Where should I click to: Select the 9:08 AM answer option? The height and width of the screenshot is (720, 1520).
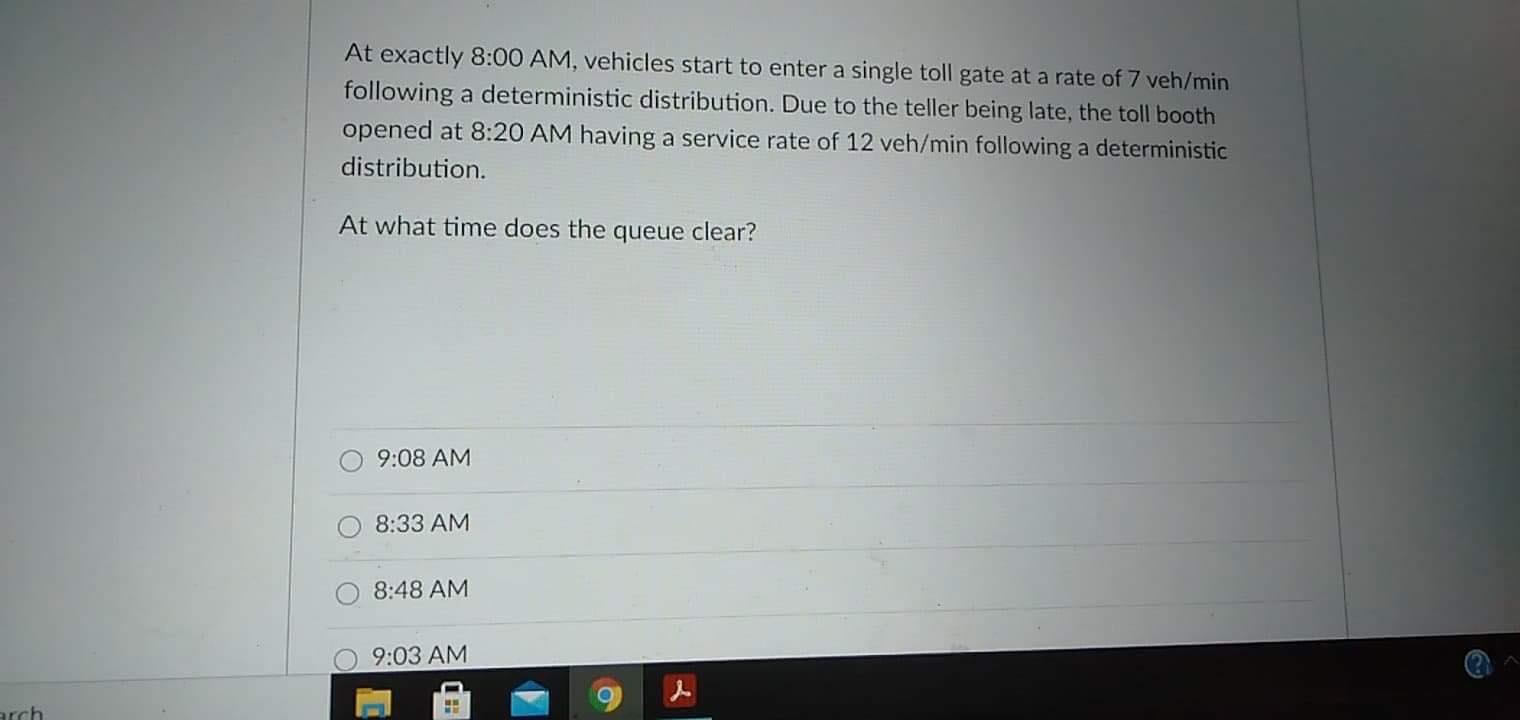point(351,460)
